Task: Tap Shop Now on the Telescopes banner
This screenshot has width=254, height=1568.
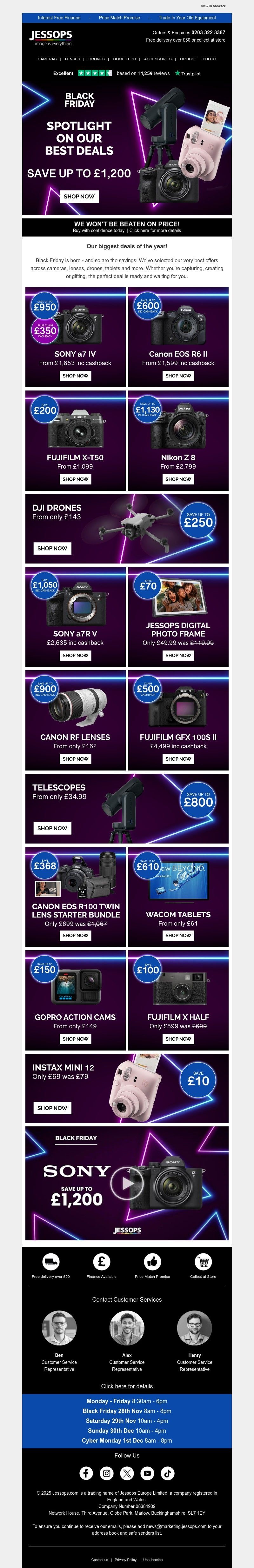Action: (52, 828)
